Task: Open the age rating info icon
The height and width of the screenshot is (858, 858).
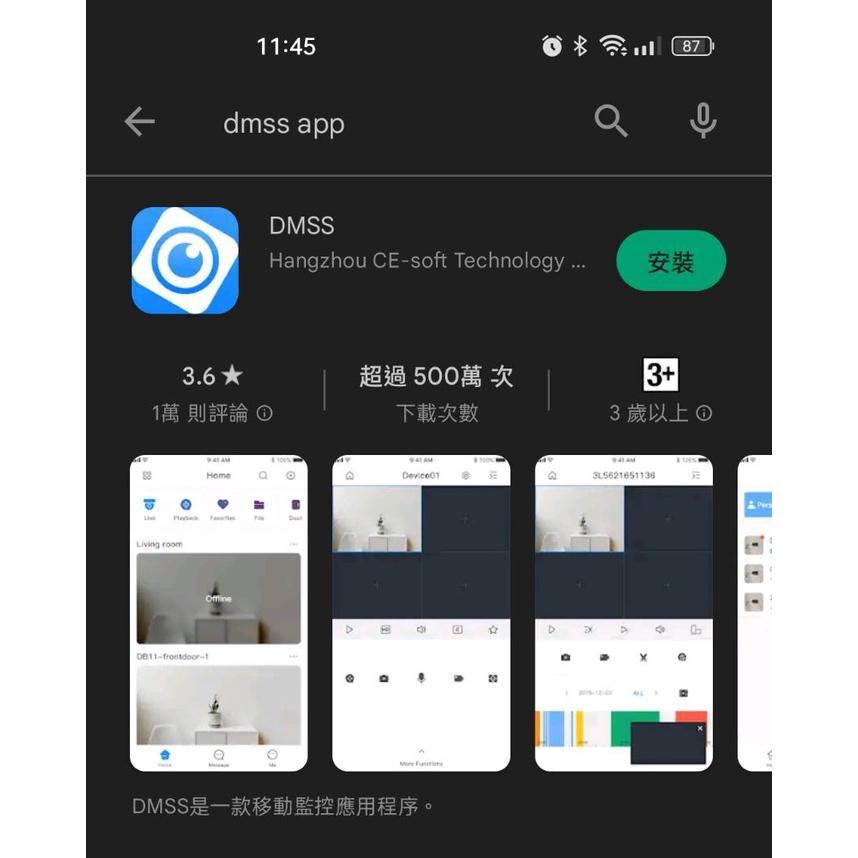Action: pyautogui.click(x=704, y=413)
